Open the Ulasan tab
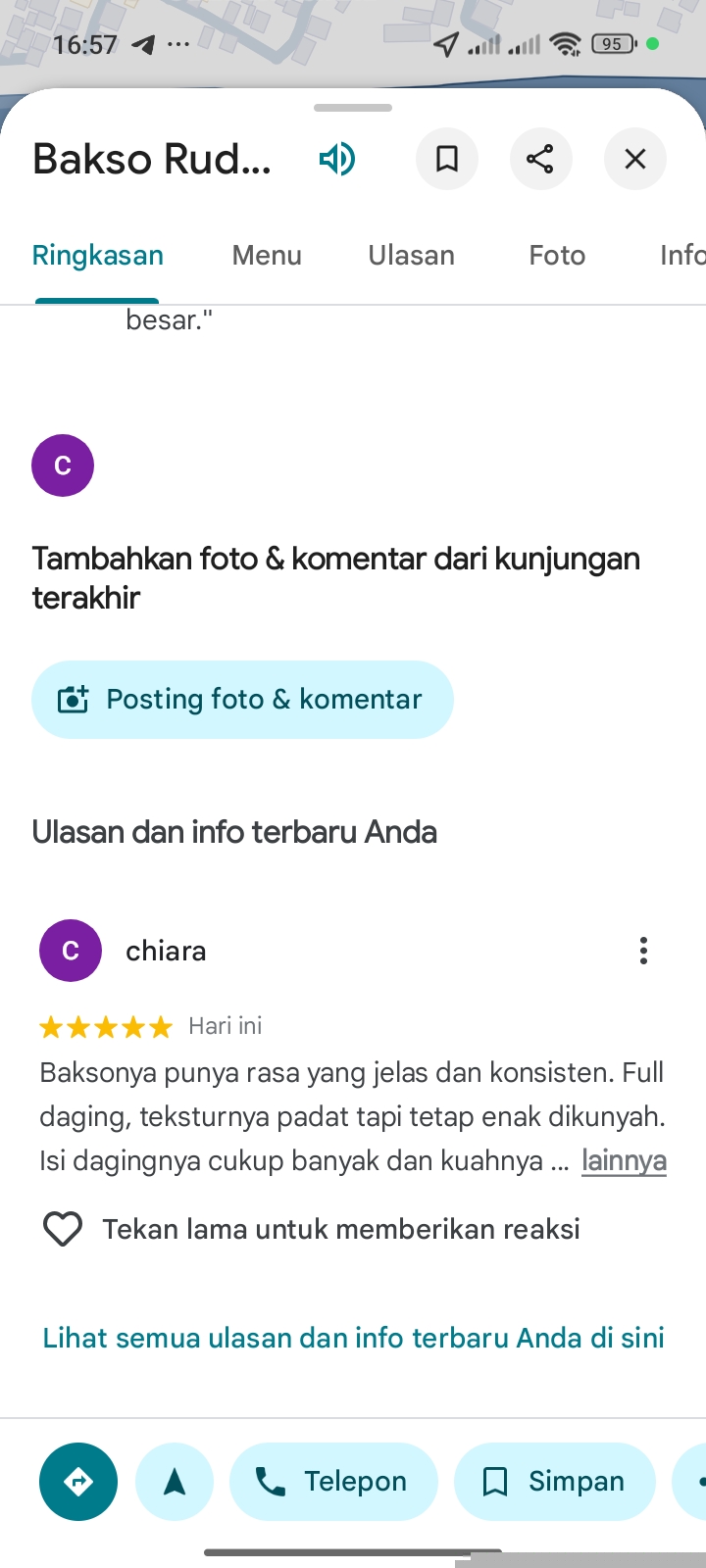Screen dimensions: 706x1568 [411, 256]
